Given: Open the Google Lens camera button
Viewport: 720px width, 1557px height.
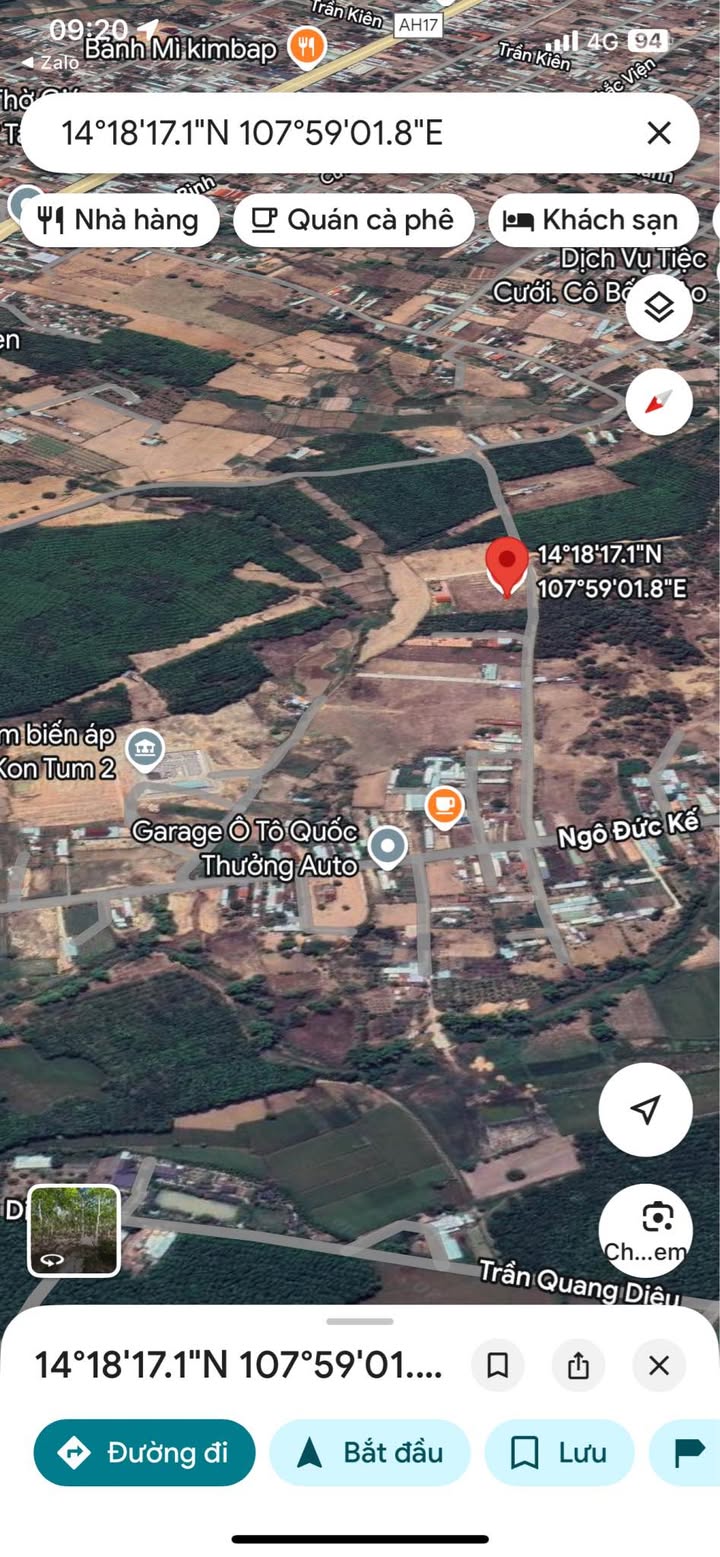Looking at the screenshot, I should coord(646,1228).
